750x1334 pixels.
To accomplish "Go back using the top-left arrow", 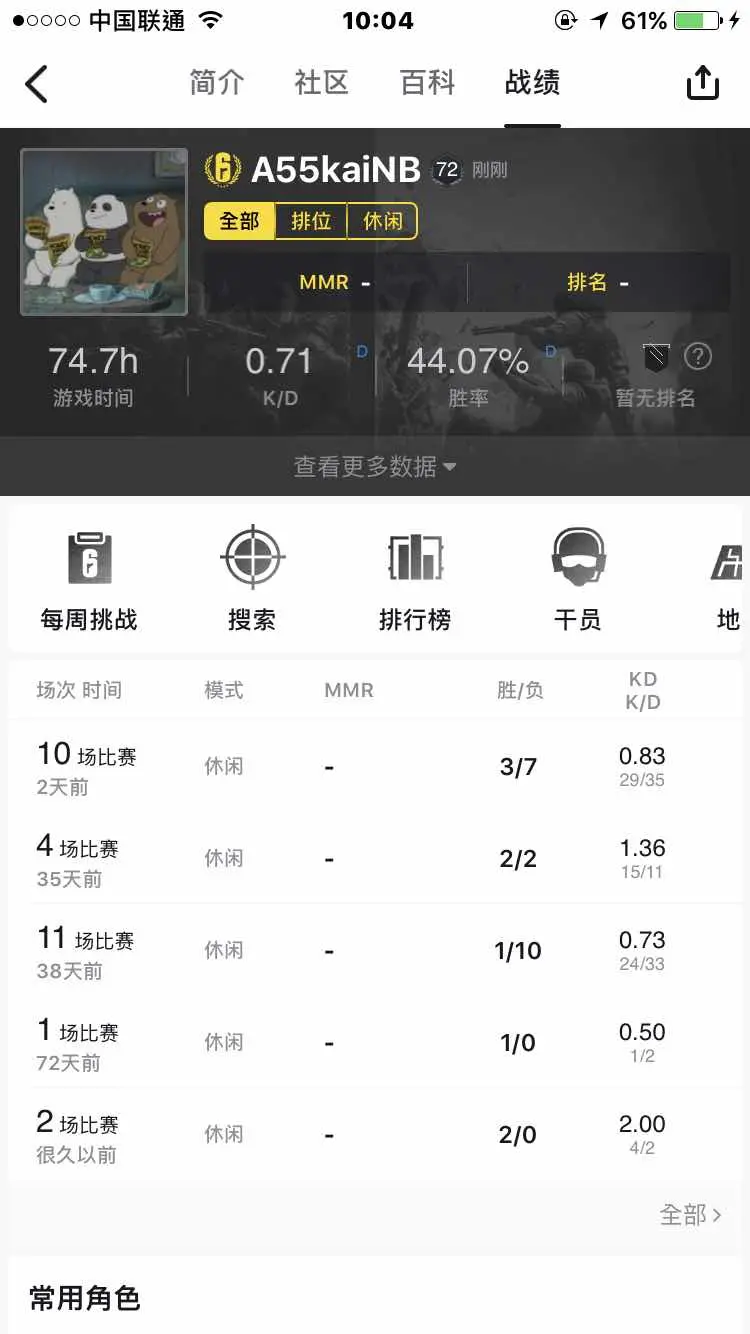I will point(37,84).
